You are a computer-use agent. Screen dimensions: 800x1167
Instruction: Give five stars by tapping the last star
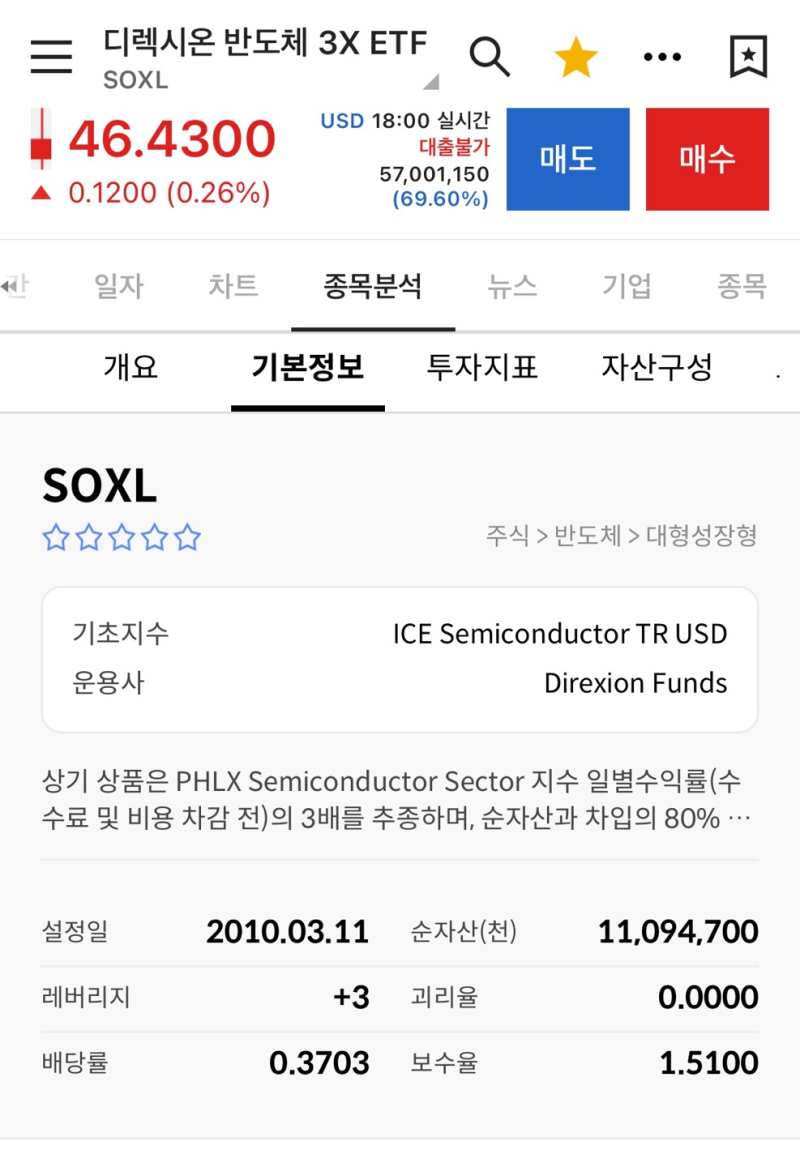[187, 537]
